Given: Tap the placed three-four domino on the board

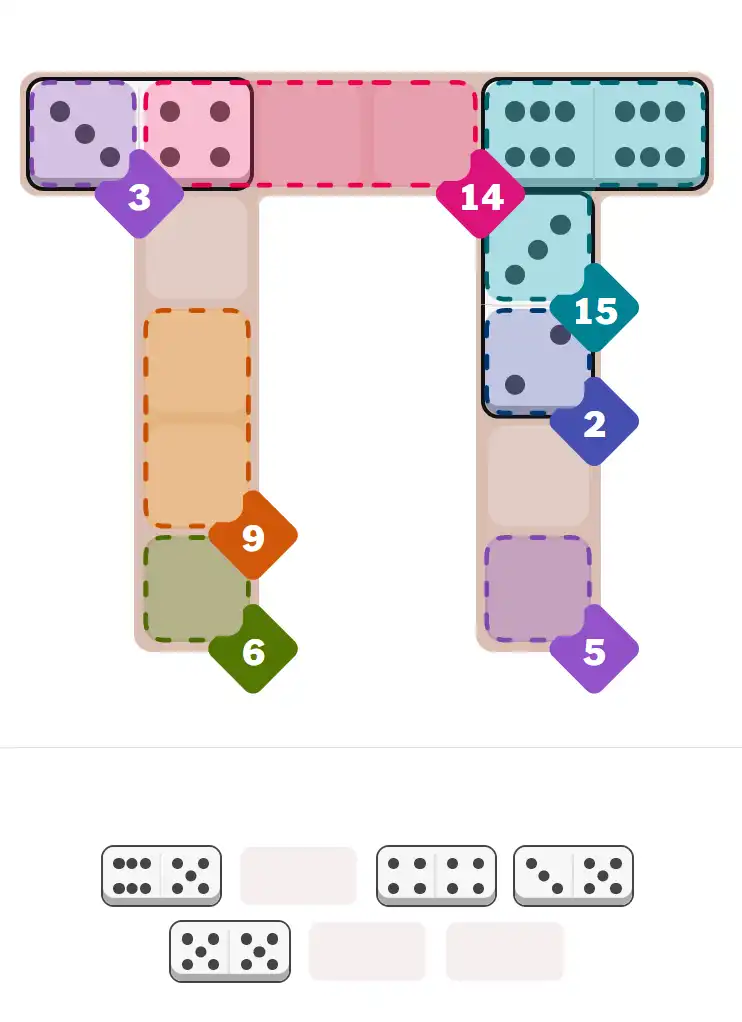Looking at the screenshot, I should [x=140, y=134].
